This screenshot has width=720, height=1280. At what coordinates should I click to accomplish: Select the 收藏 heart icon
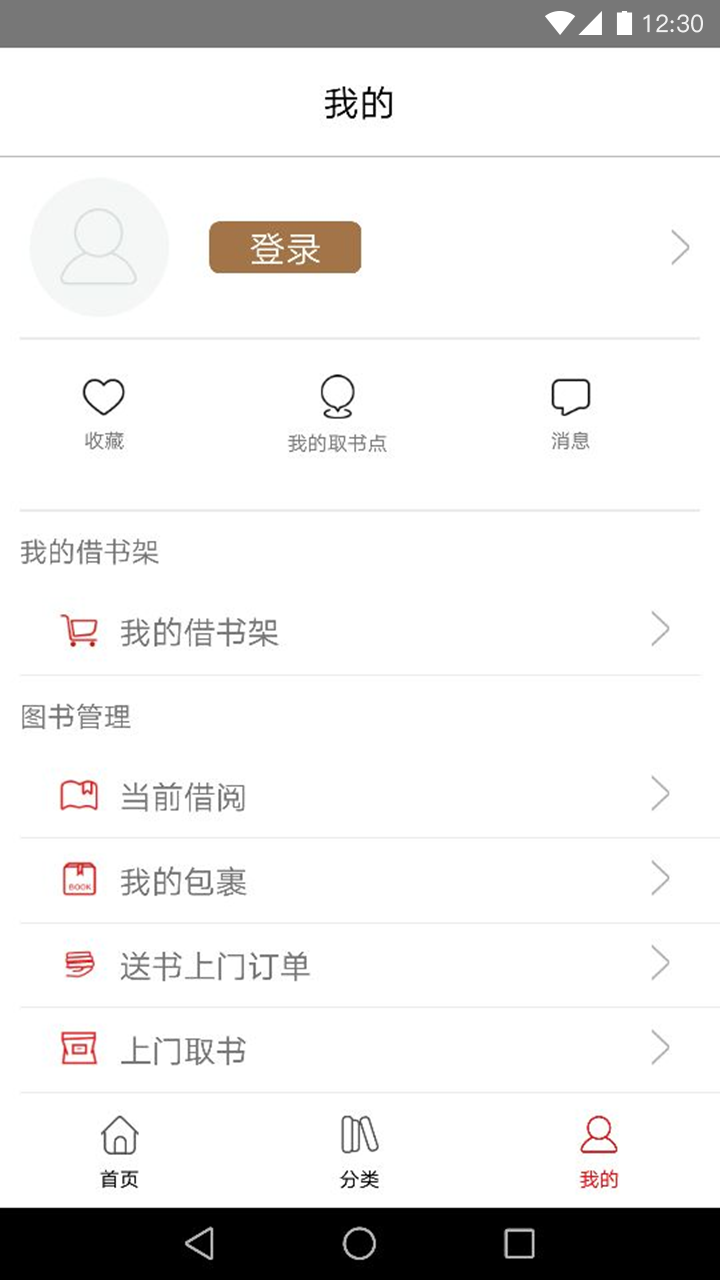(104, 396)
